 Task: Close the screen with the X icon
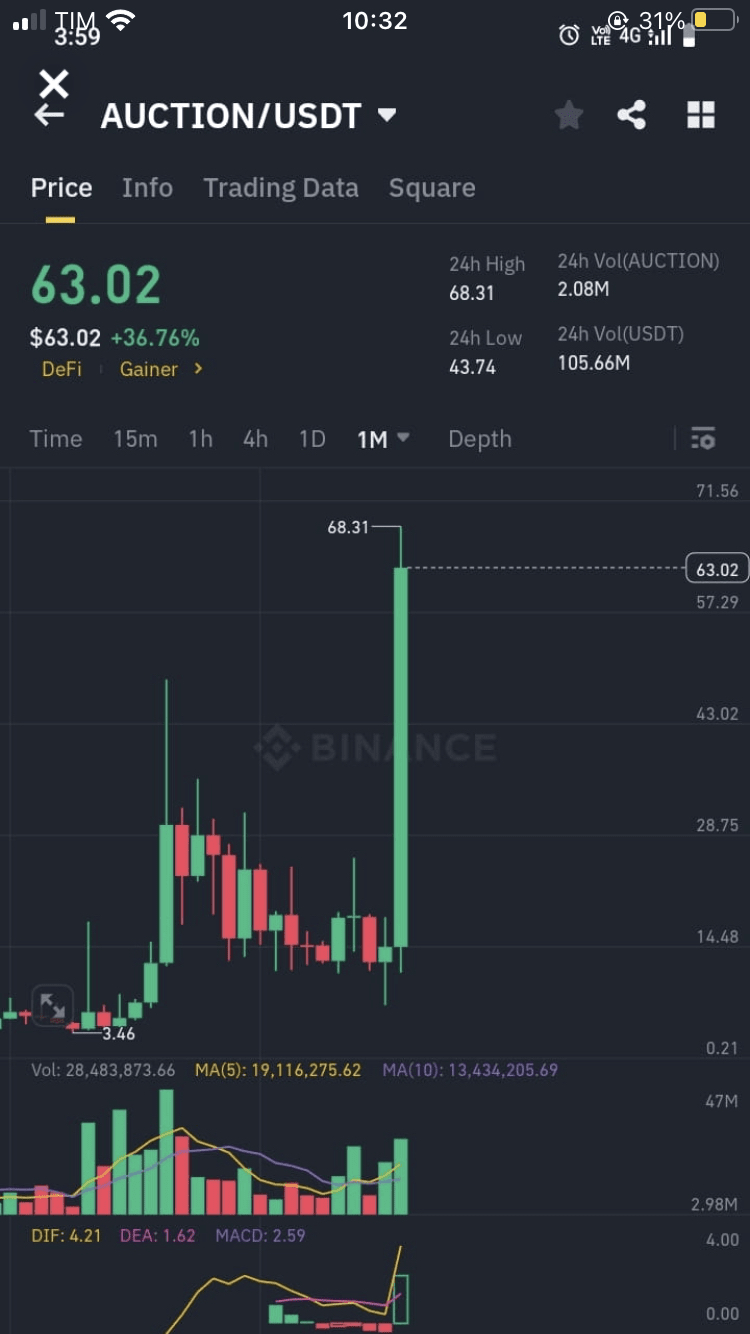53,84
